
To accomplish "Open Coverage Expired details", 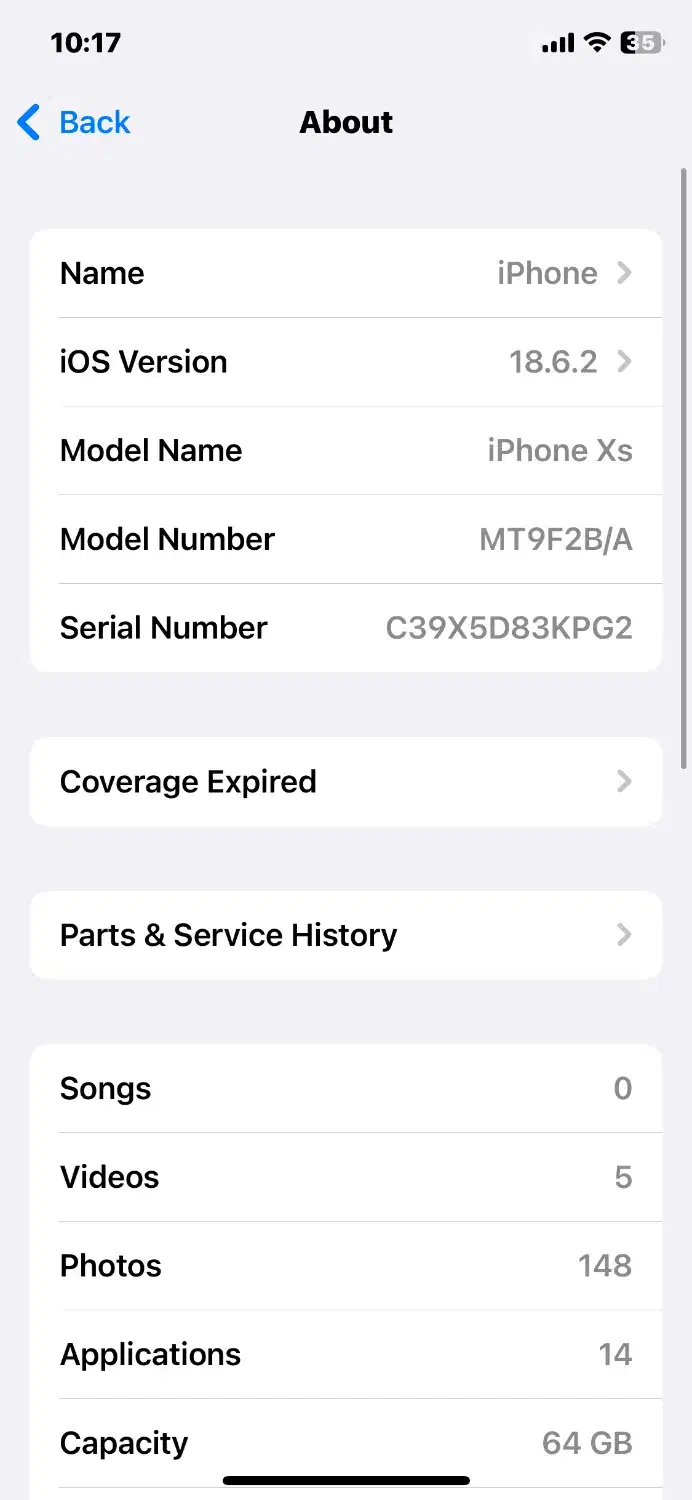I will [x=346, y=782].
